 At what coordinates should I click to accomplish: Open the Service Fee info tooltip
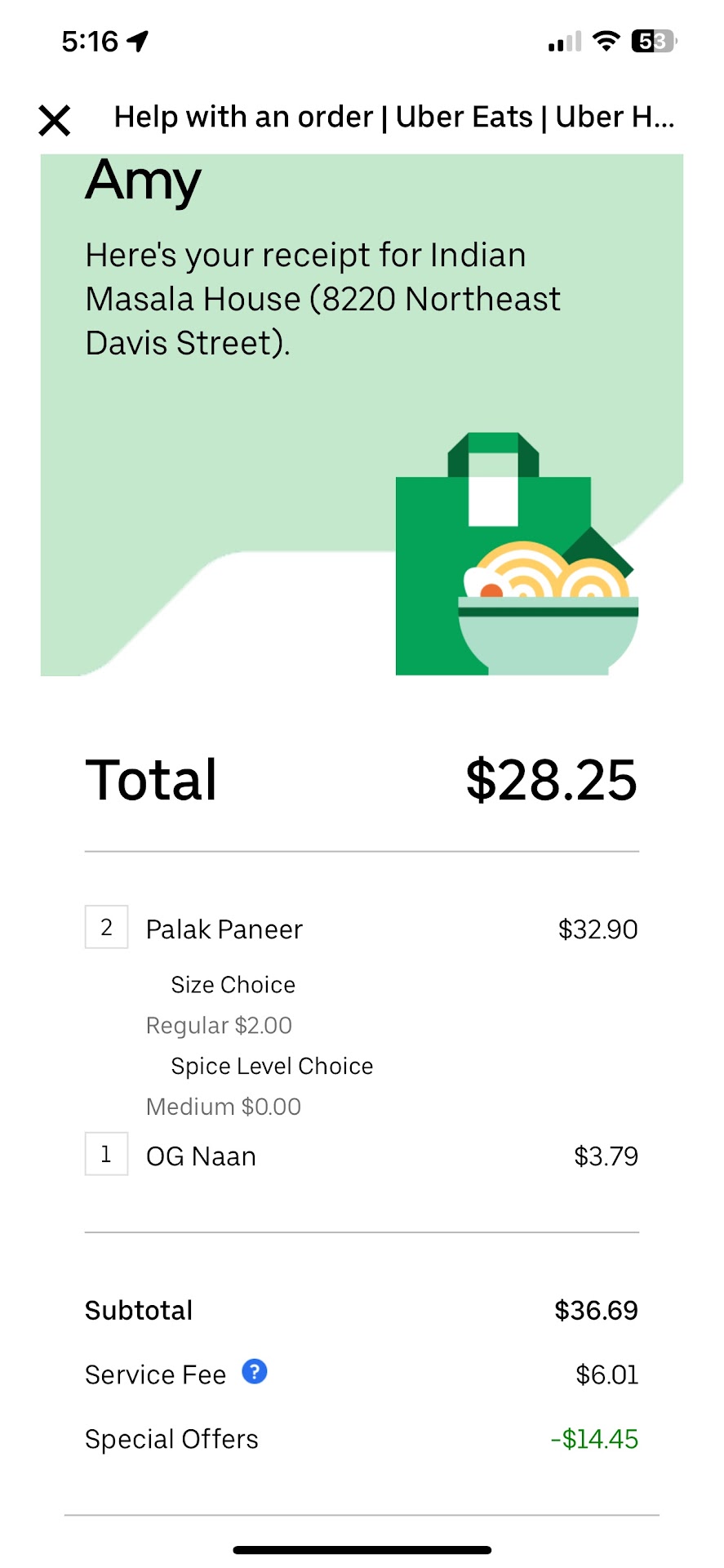255,1371
